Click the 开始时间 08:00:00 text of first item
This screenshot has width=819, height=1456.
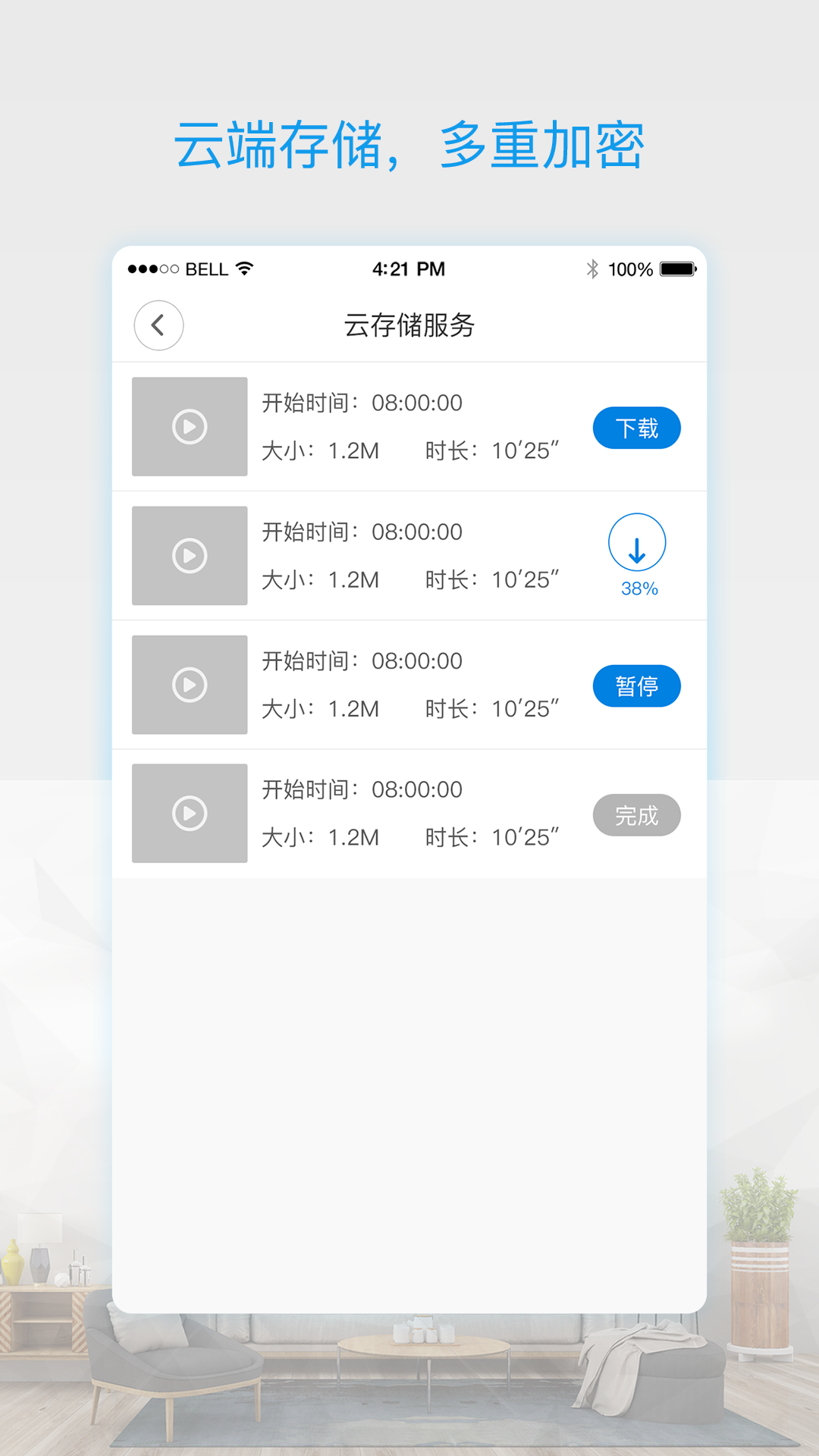coord(358,403)
